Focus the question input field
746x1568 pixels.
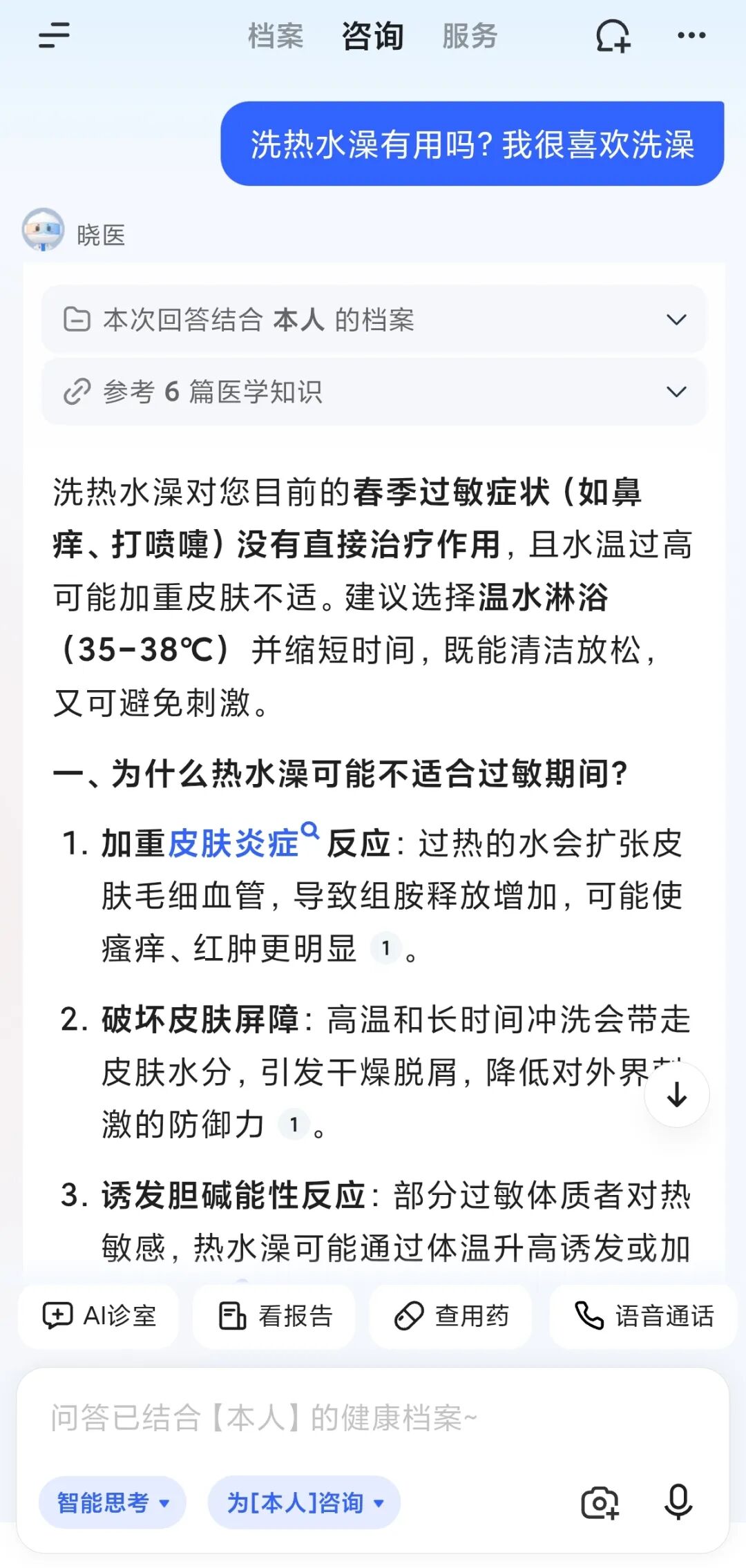click(x=373, y=1418)
